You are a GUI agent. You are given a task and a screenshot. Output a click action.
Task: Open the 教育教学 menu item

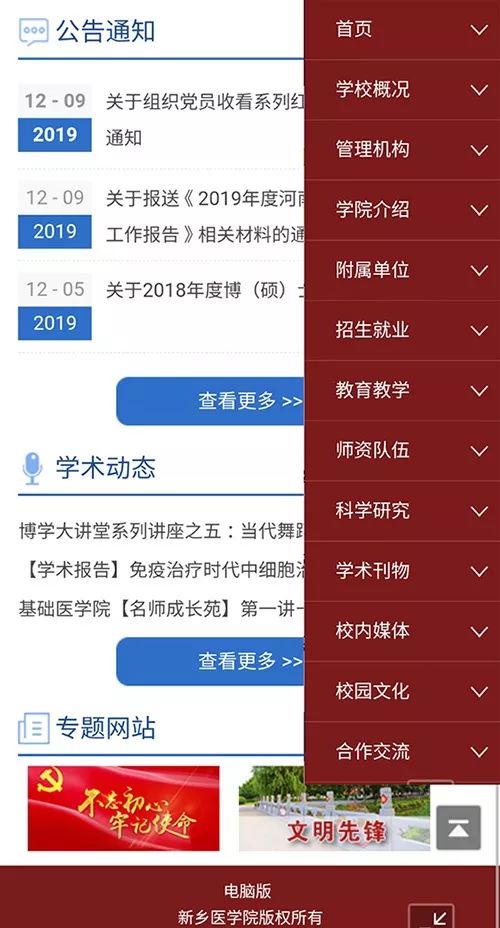coord(402,391)
